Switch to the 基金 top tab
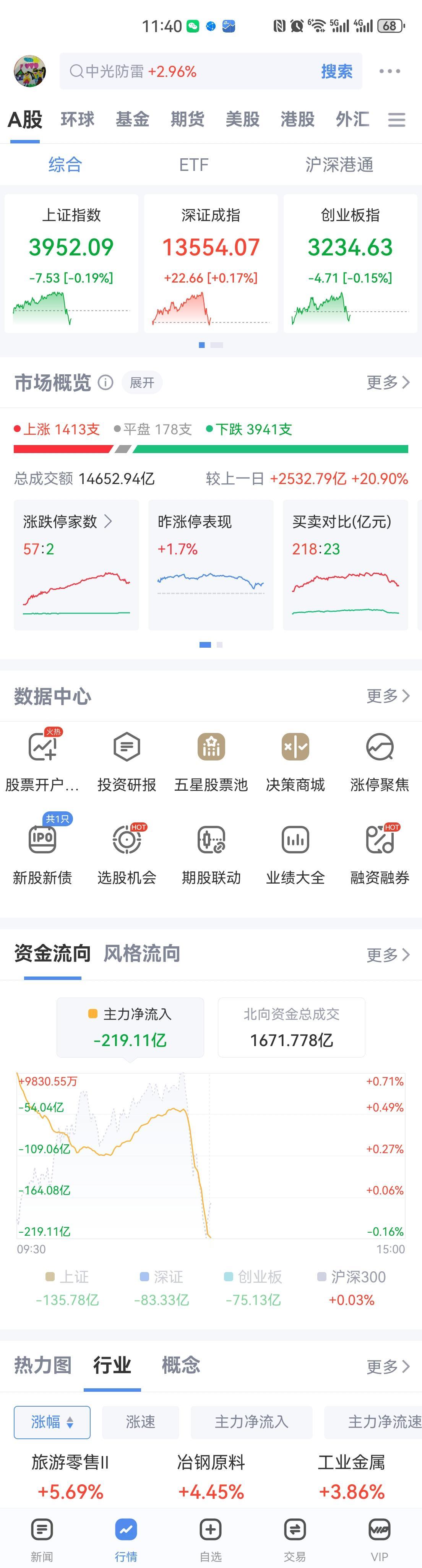The height and width of the screenshot is (1568, 422). point(132,119)
